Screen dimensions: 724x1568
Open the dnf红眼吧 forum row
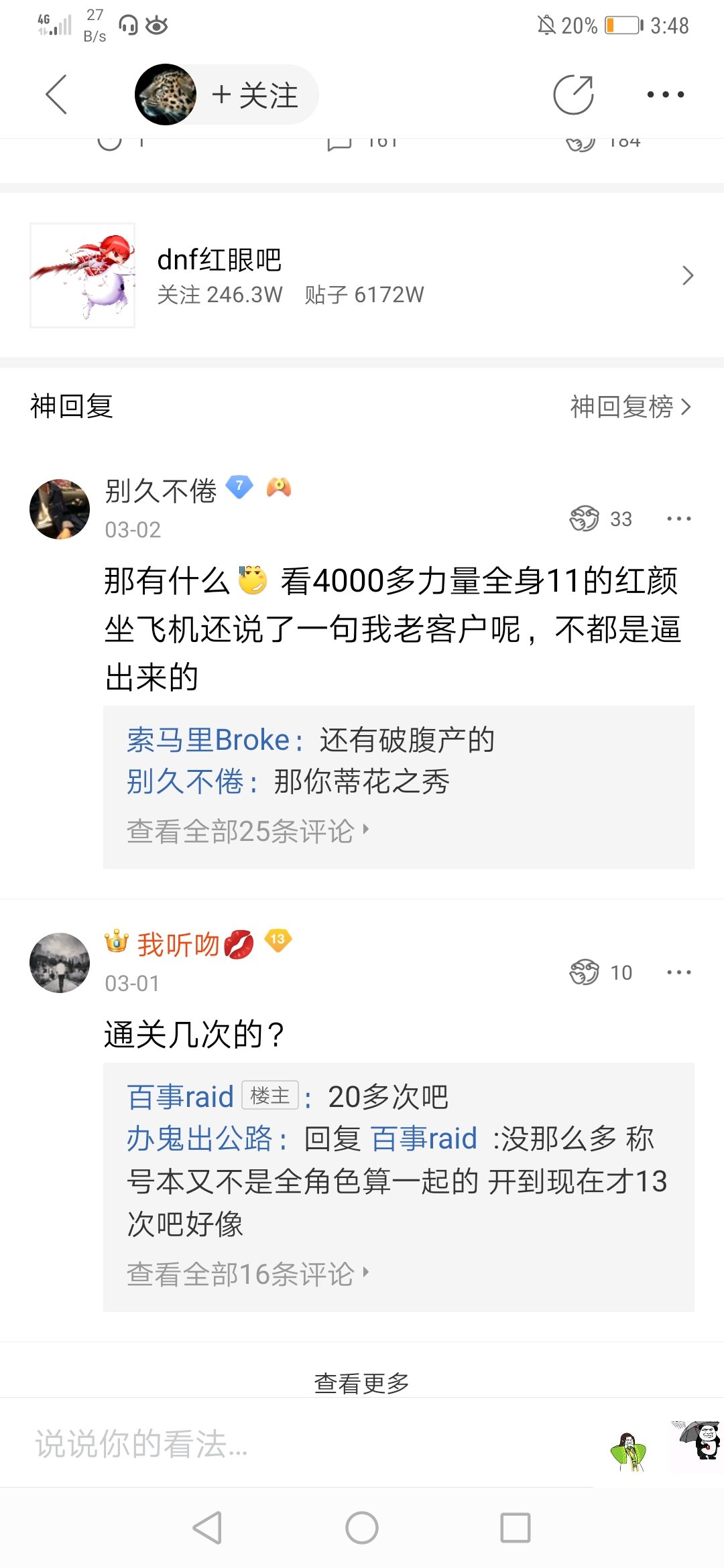click(362, 275)
